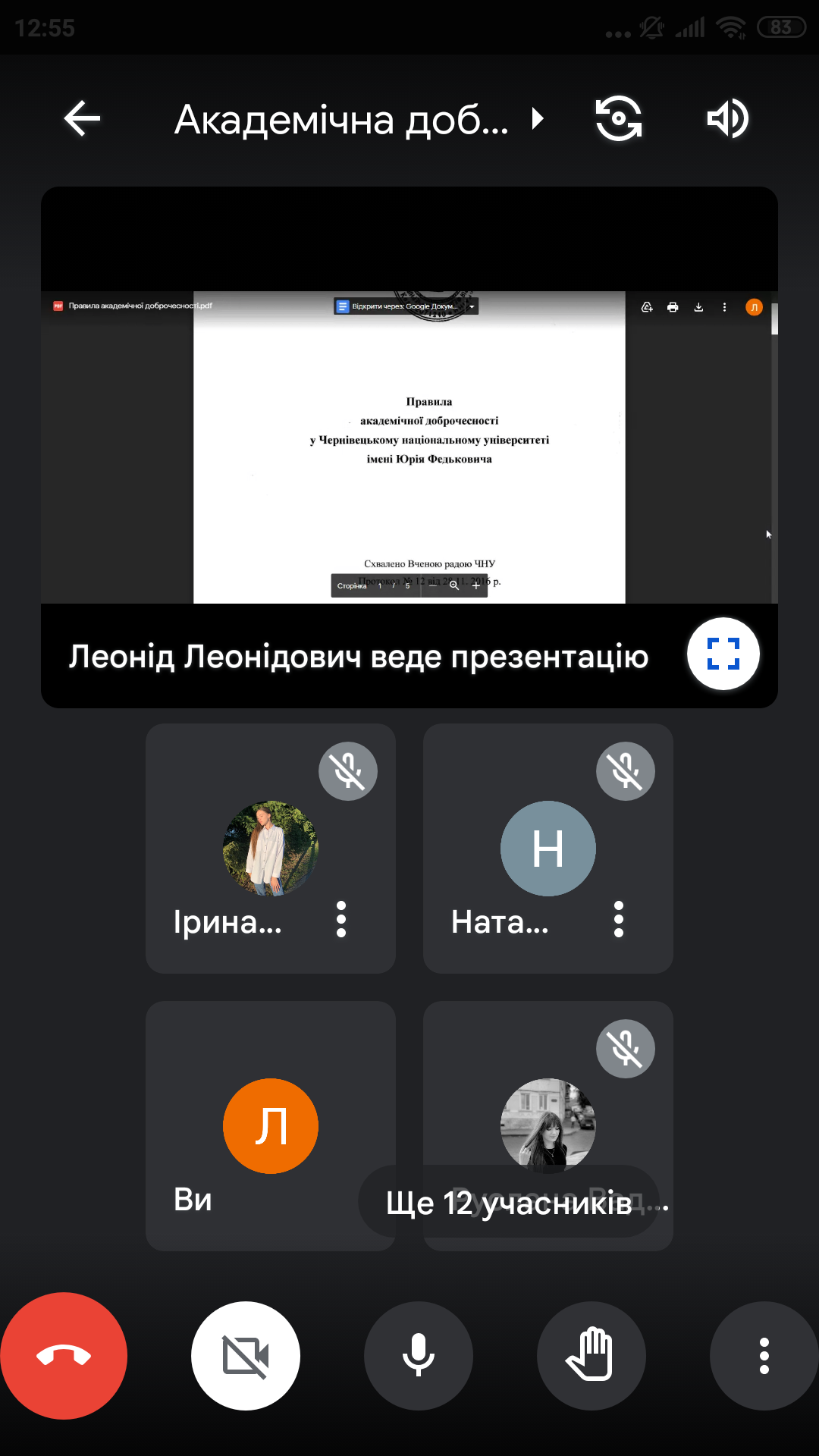The image size is (819, 1456).
Task: Open meeting details for Академічна доб...
Action: click(x=358, y=119)
